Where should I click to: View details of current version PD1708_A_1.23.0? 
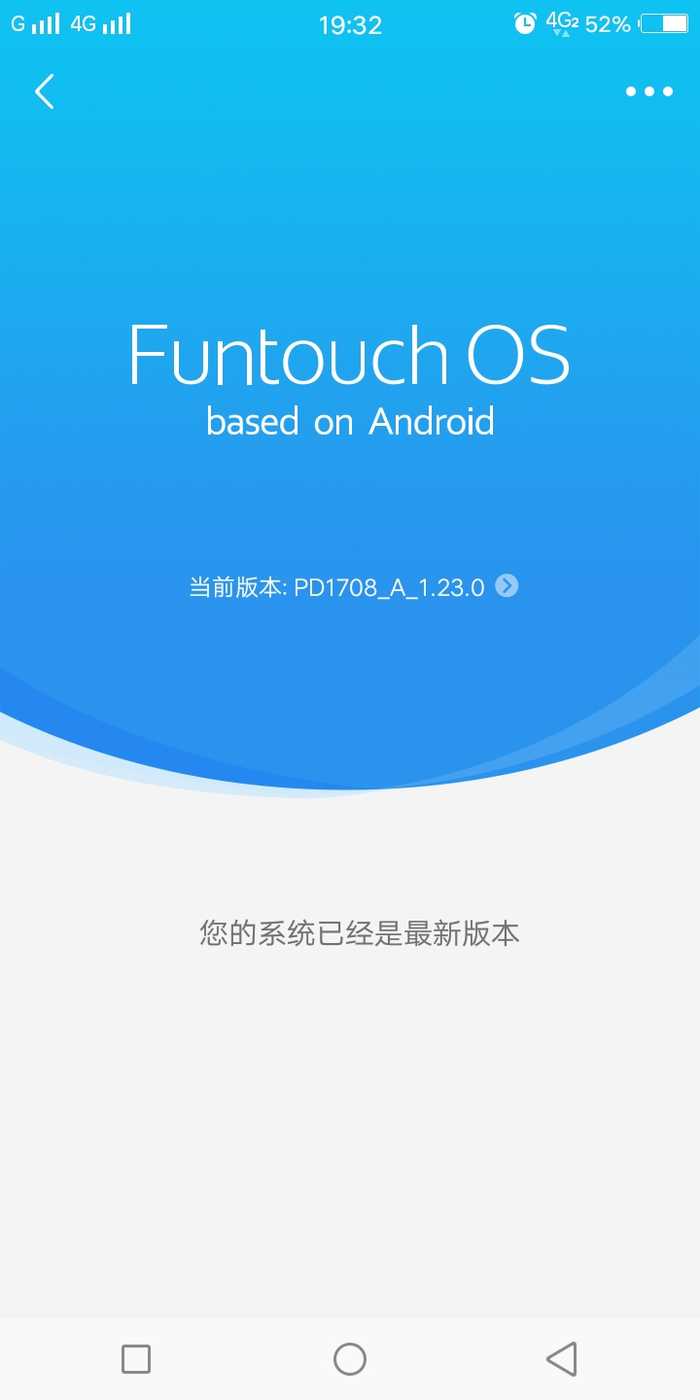pyautogui.click(x=507, y=586)
